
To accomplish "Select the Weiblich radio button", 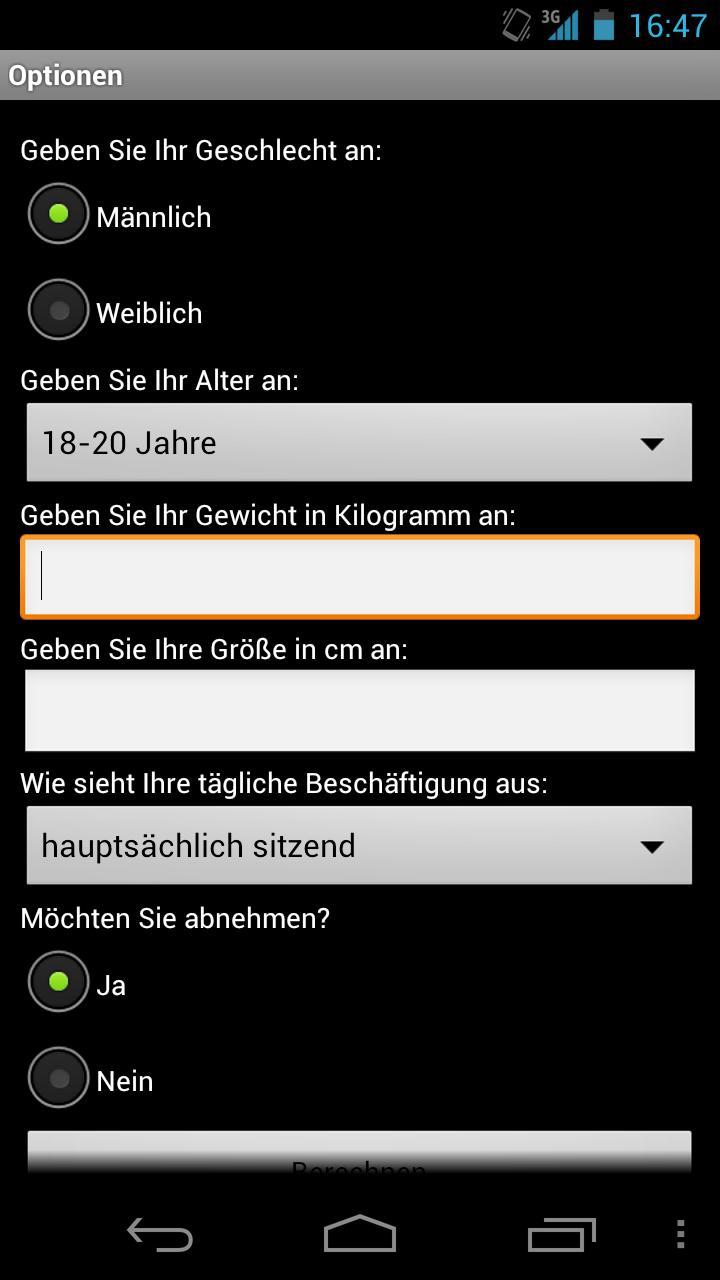I will point(58,309).
